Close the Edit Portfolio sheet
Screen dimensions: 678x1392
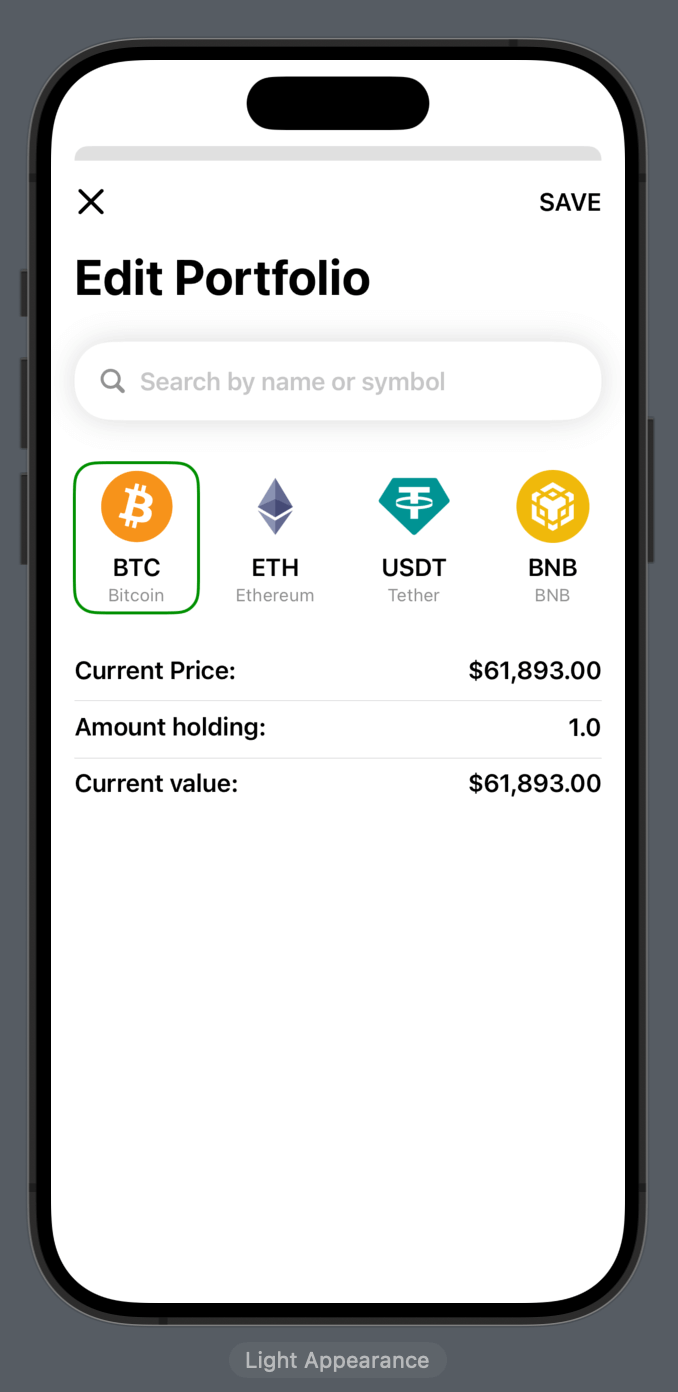coord(91,202)
